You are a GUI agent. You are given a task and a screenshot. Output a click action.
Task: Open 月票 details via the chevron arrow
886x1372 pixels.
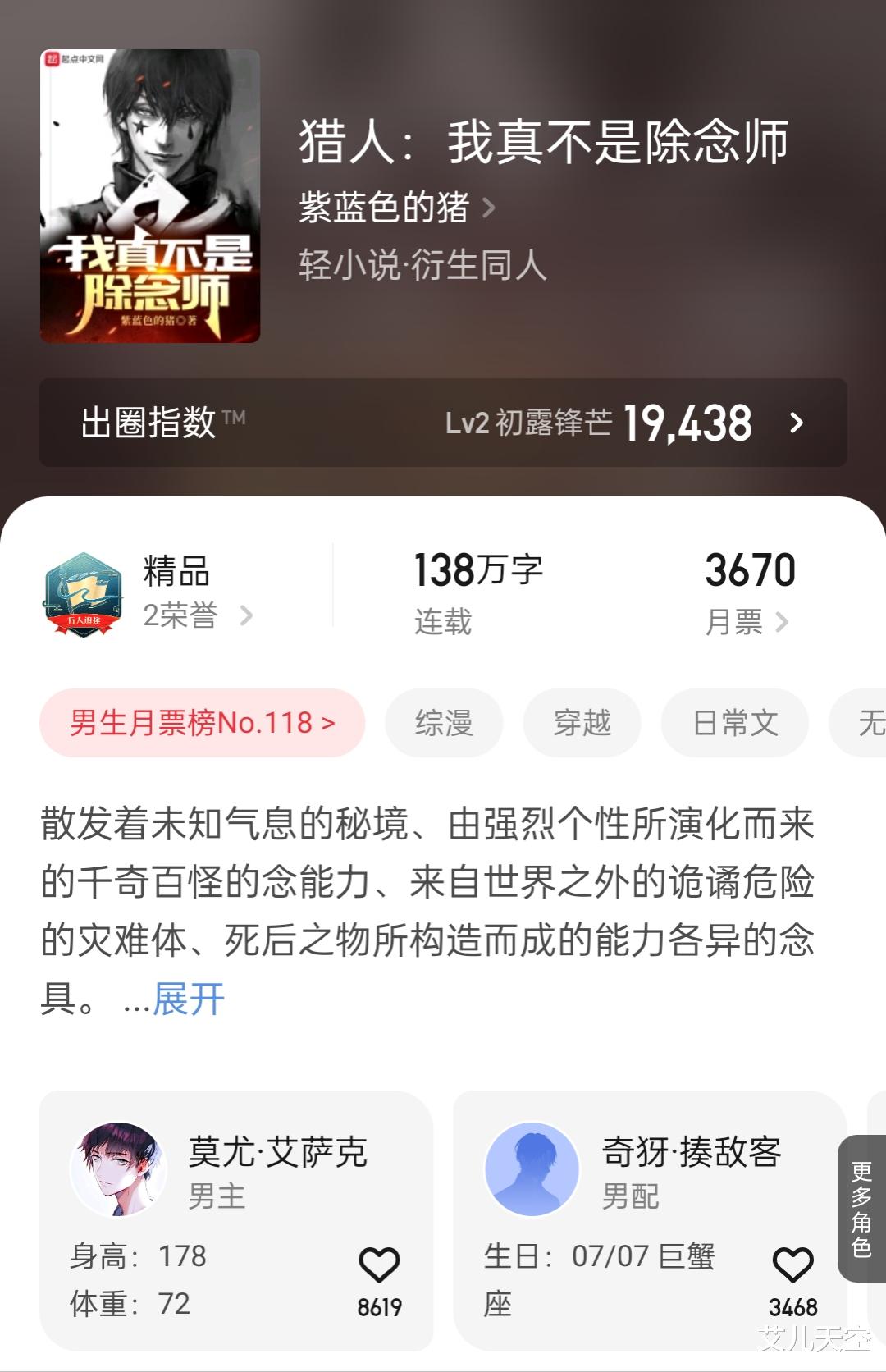779,624
